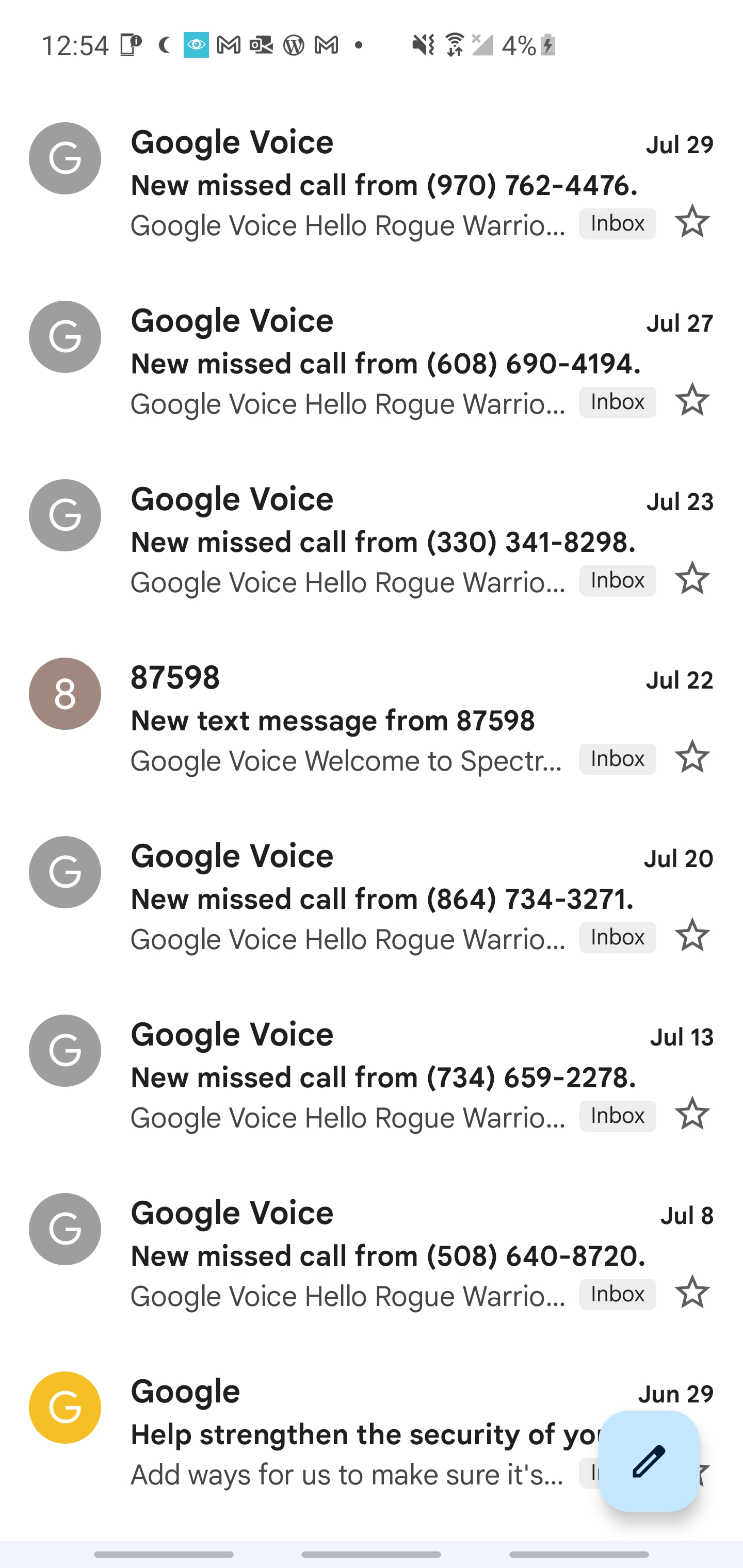Star the Jul 13 Google Voice email
This screenshot has height=1568, width=743.
pyautogui.click(x=692, y=1114)
